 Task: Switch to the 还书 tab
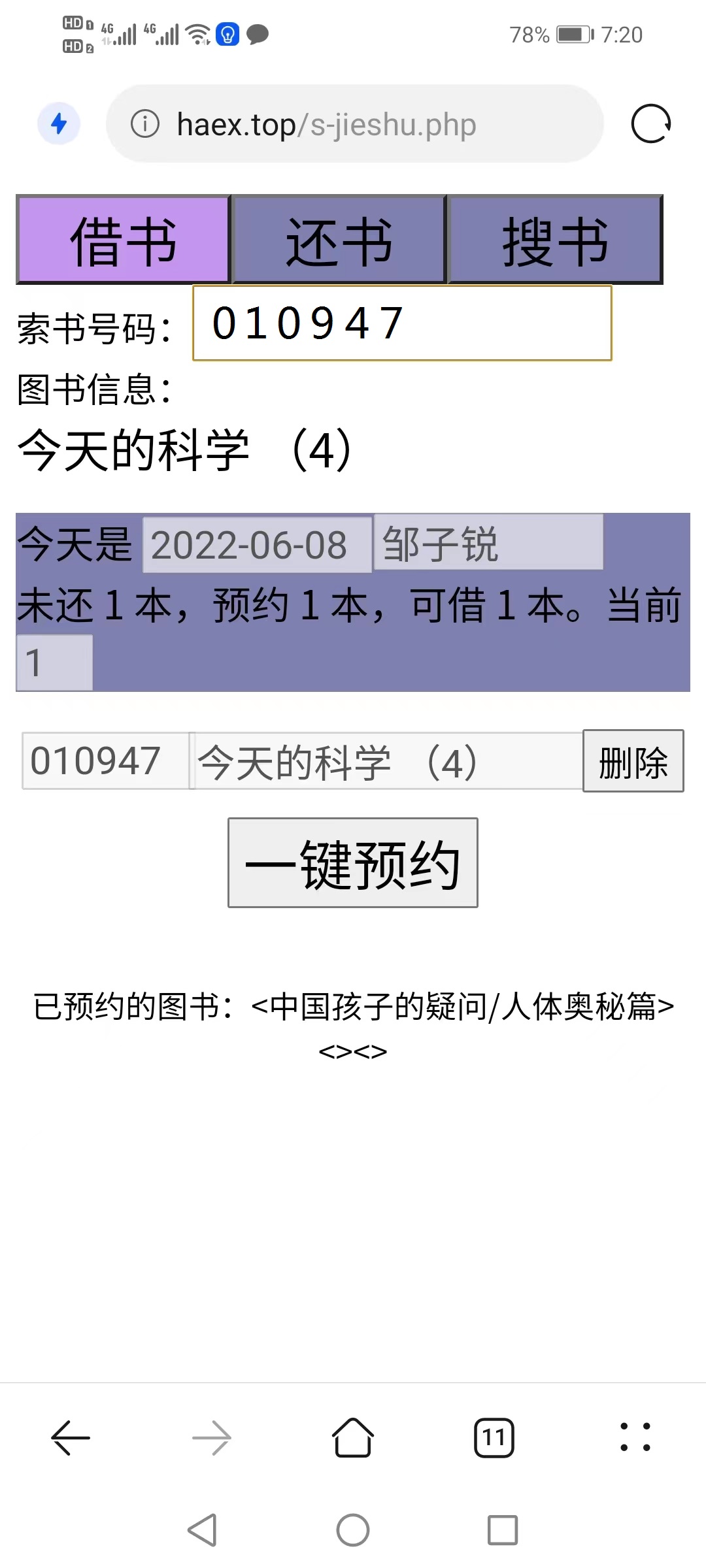pos(339,240)
